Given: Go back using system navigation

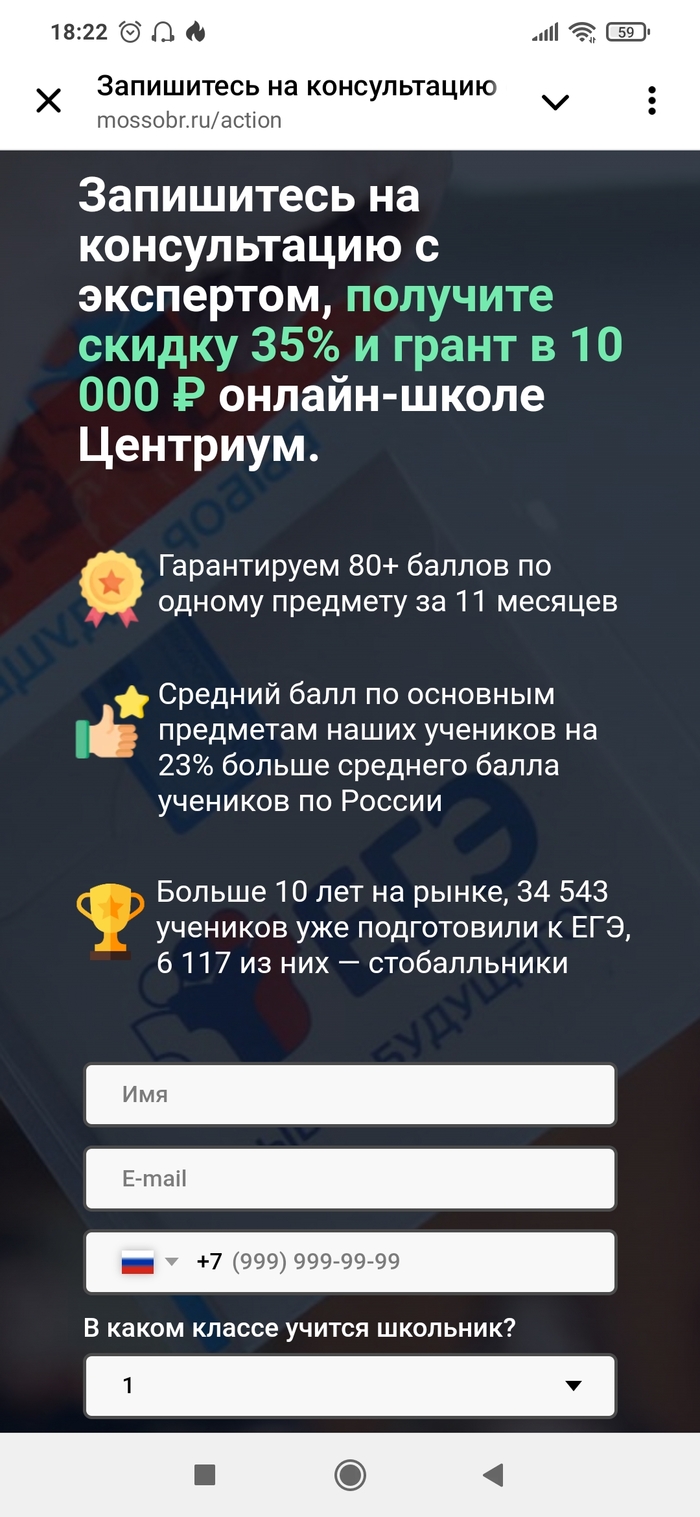Looking at the screenshot, I should tap(492, 1475).
